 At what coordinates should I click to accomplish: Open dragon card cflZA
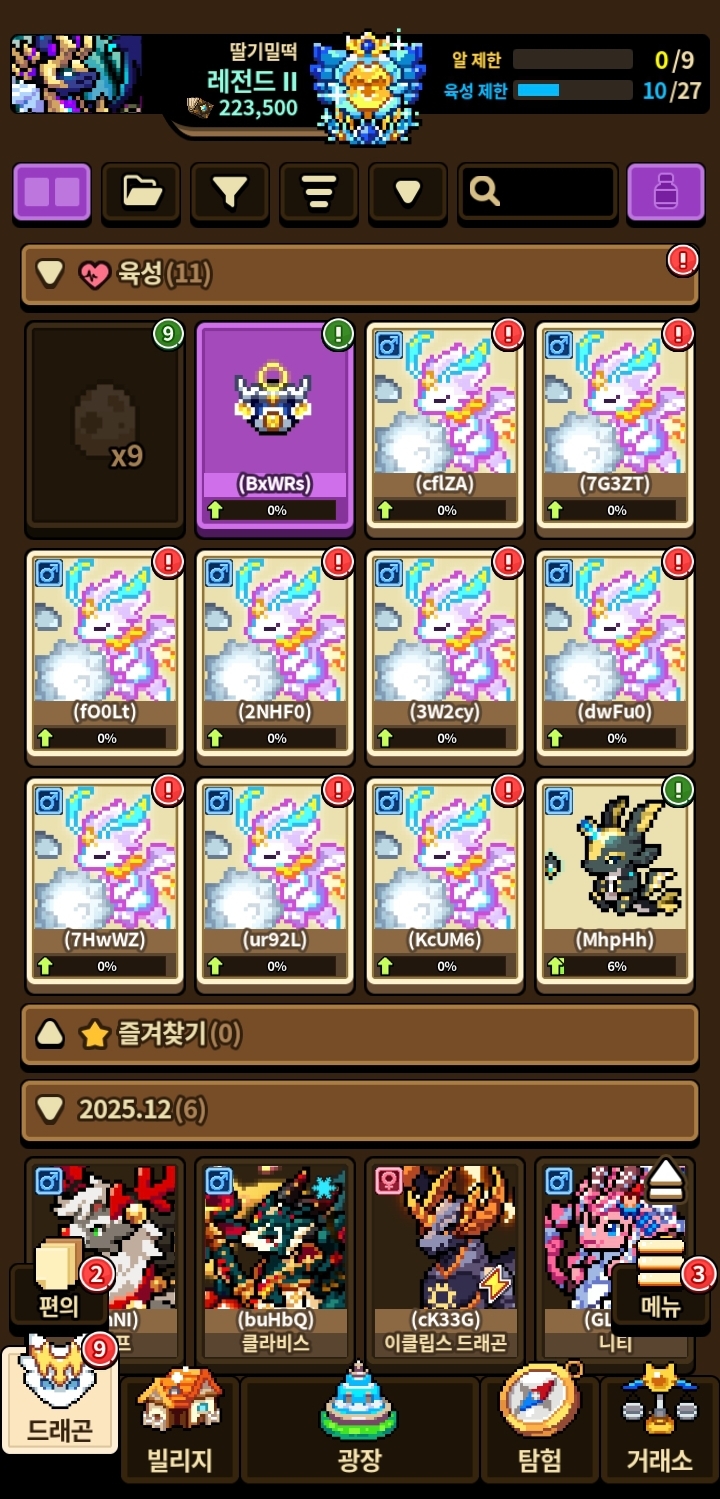pyautogui.click(x=445, y=425)
